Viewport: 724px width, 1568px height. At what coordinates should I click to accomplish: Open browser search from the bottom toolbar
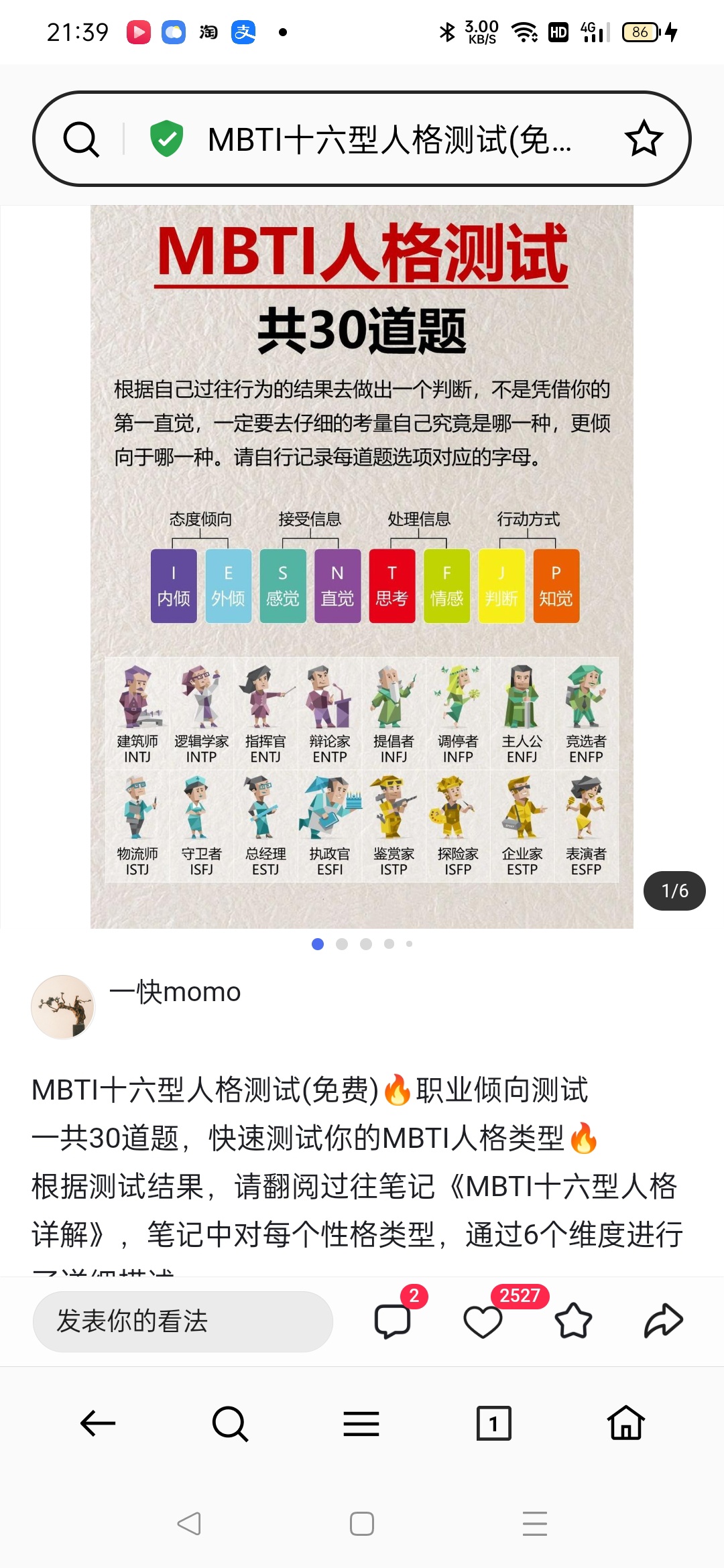pos(230,1423)
